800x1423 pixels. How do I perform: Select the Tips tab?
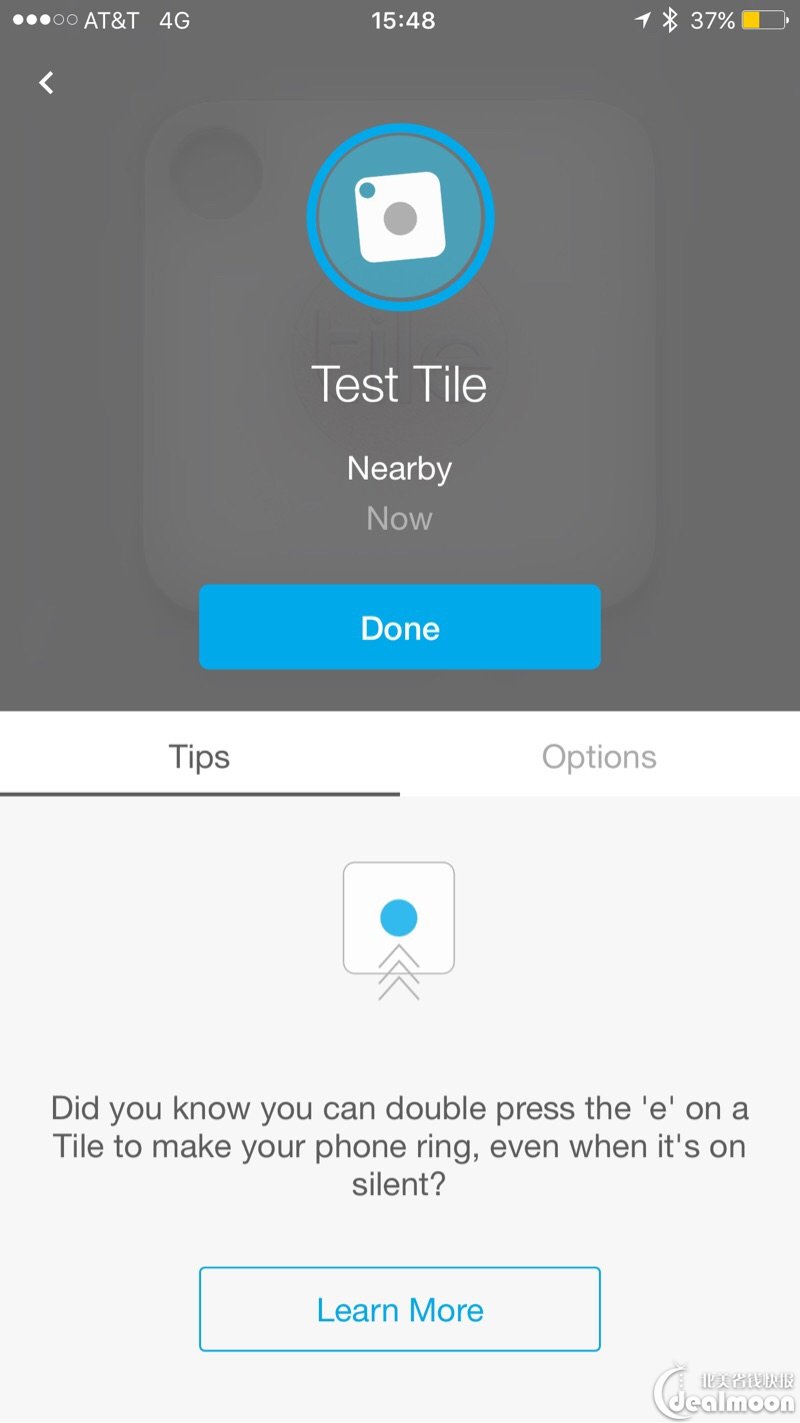point(200,756)
